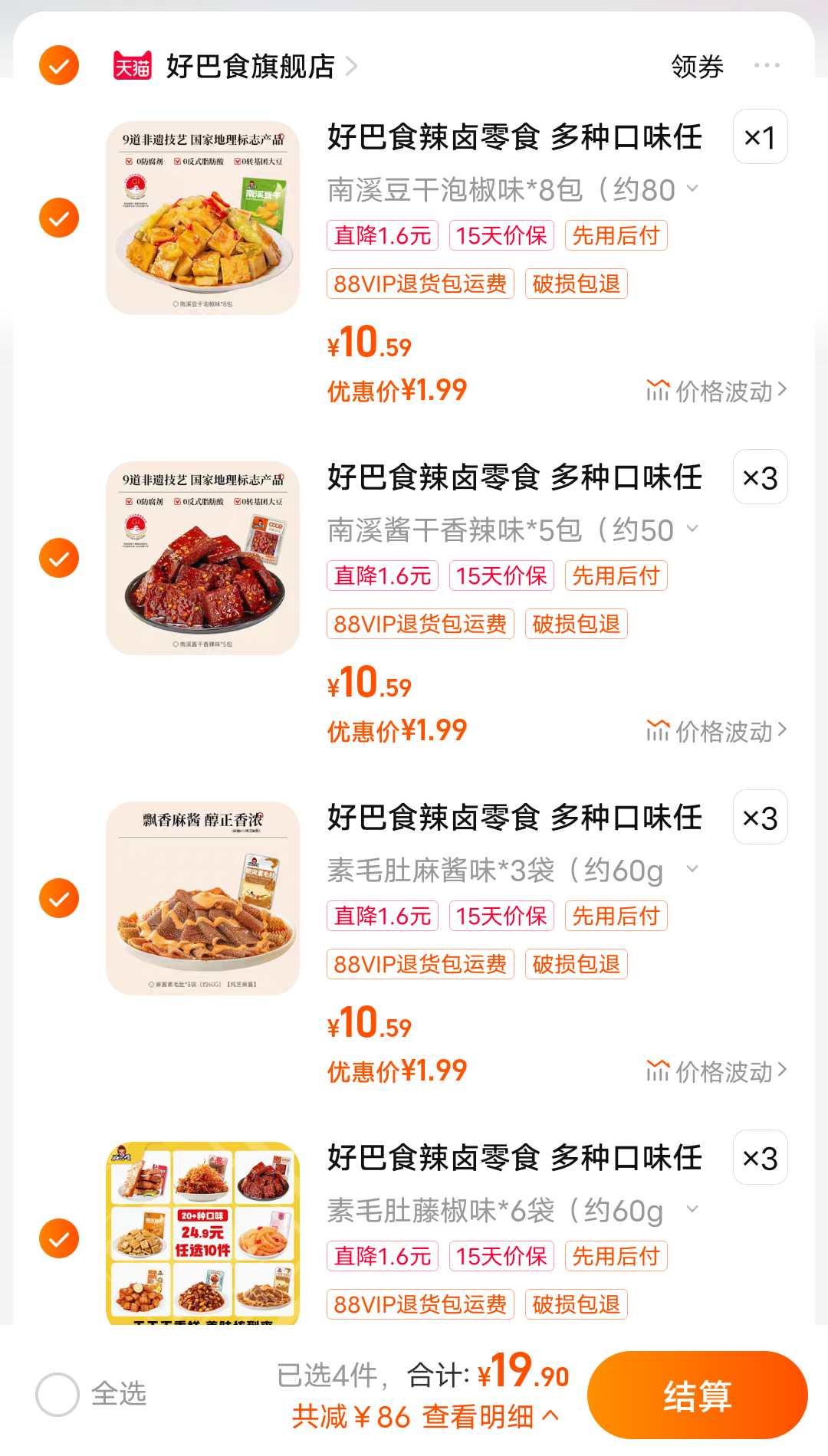Expand flavor selector for 素毛肚麻酱味*3袋
Image resolution: width=828 pixels, height=1456 pixels.
coord(694,870)
